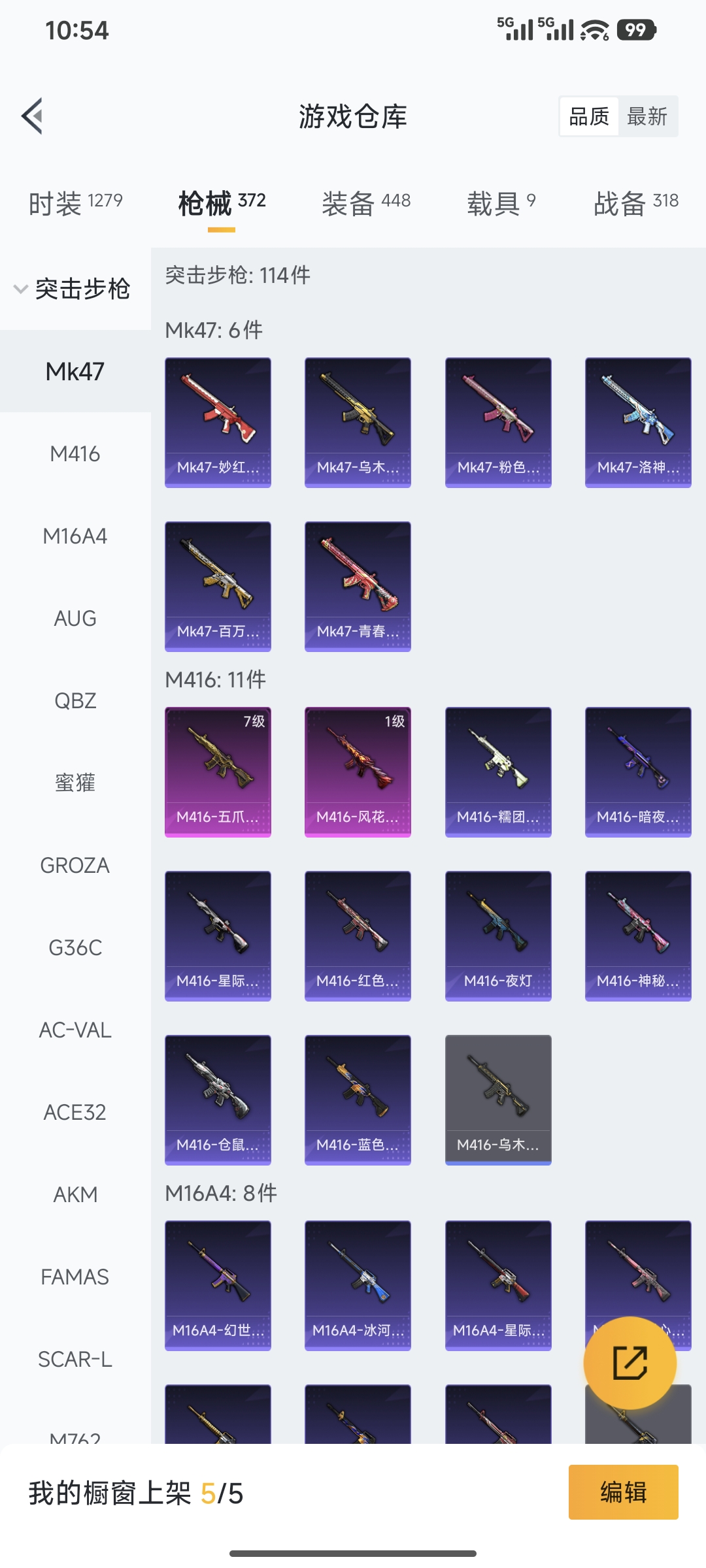Screen dimensions: 706x1568
Task: Select M416 in the weapon list
Action: click(75, 453)
